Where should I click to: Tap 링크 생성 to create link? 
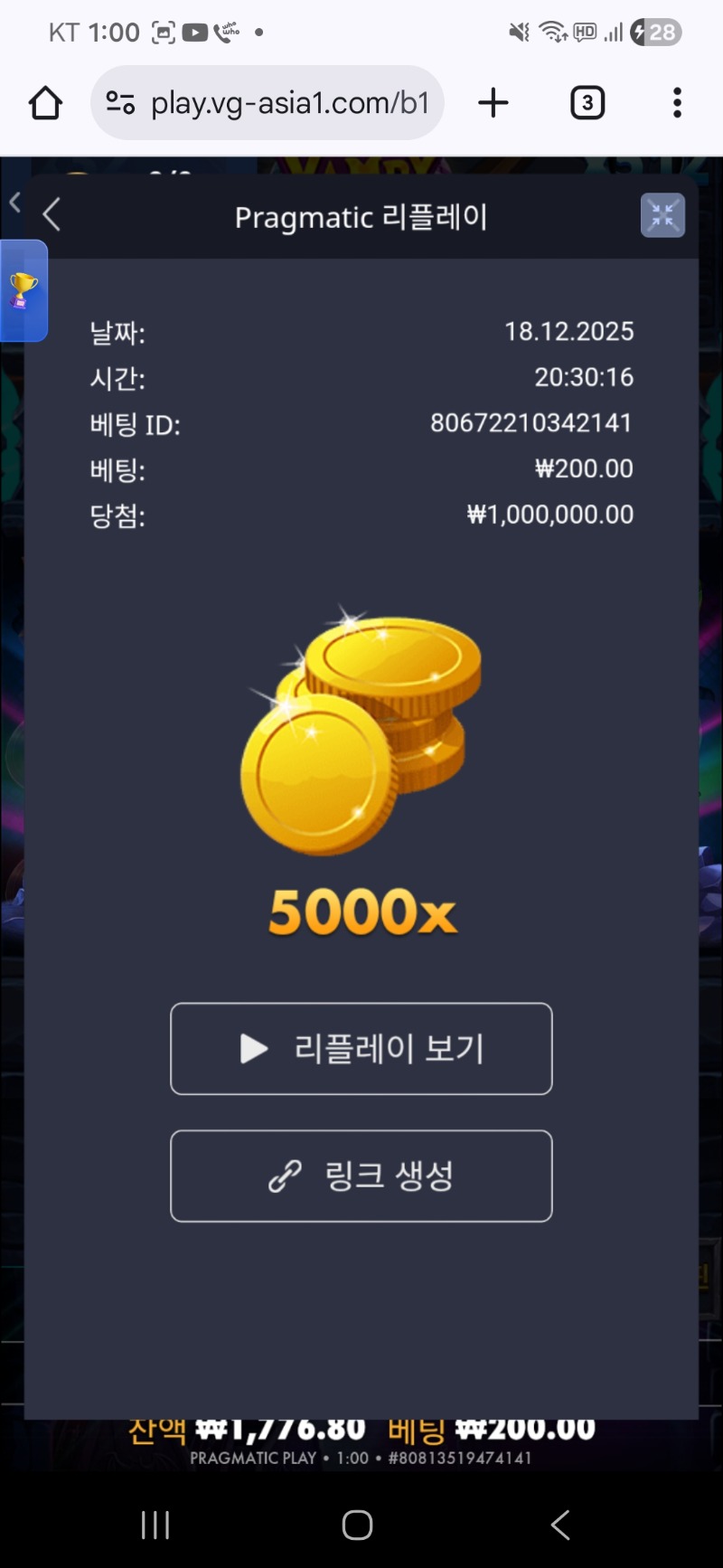click(x=361, y=1176)
